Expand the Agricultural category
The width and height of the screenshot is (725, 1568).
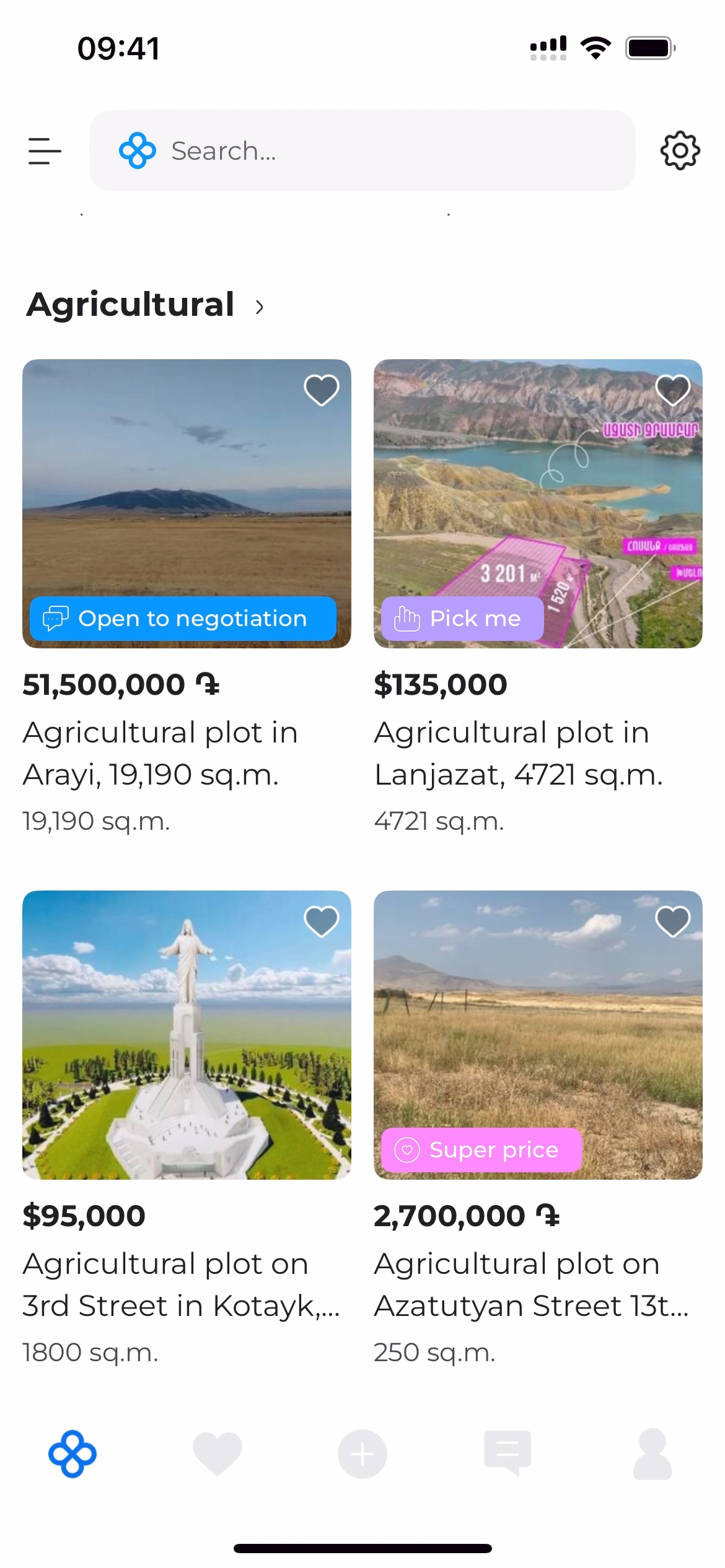point(260,306)
